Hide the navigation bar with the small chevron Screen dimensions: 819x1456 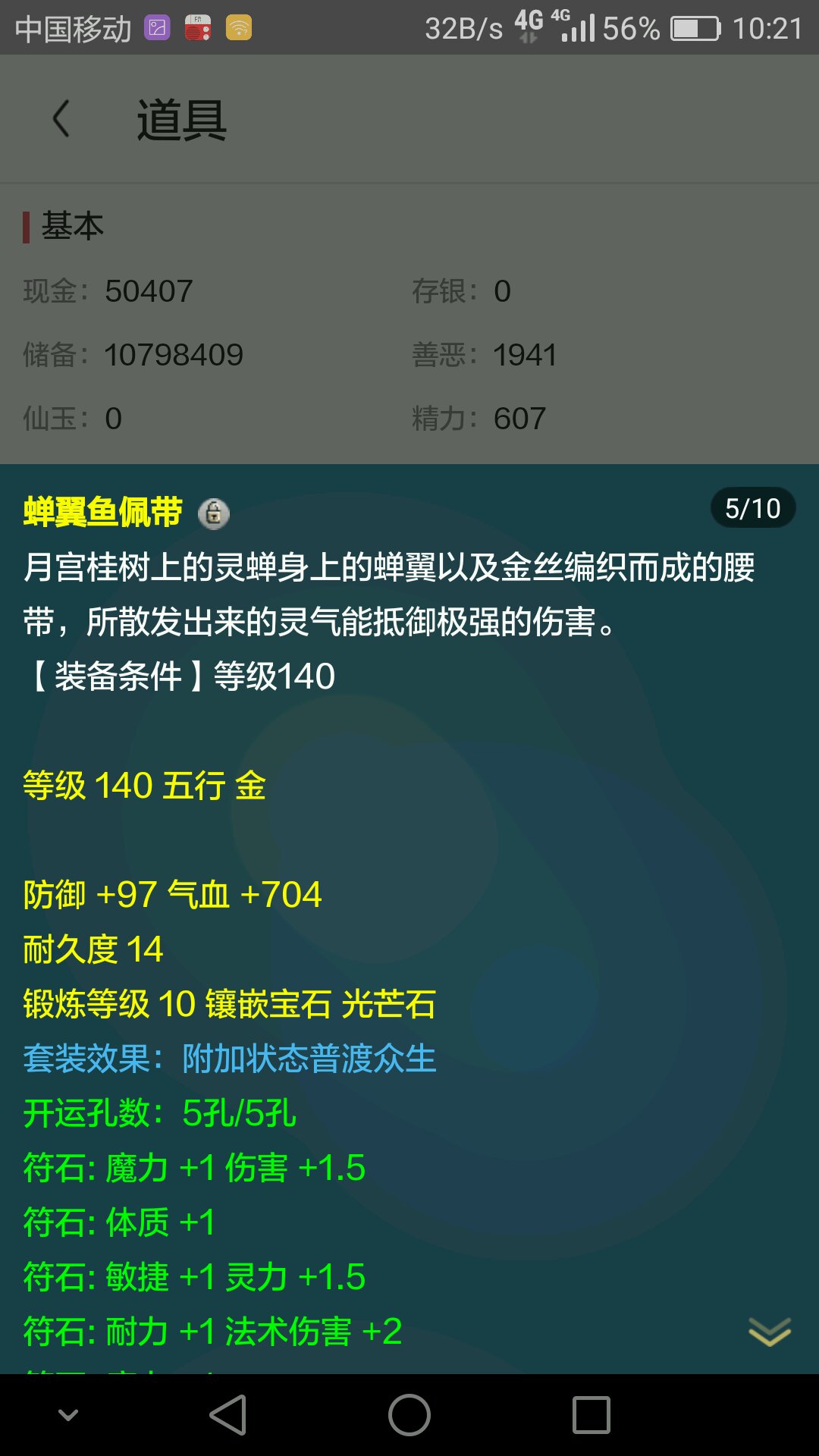click(68, 1415)
